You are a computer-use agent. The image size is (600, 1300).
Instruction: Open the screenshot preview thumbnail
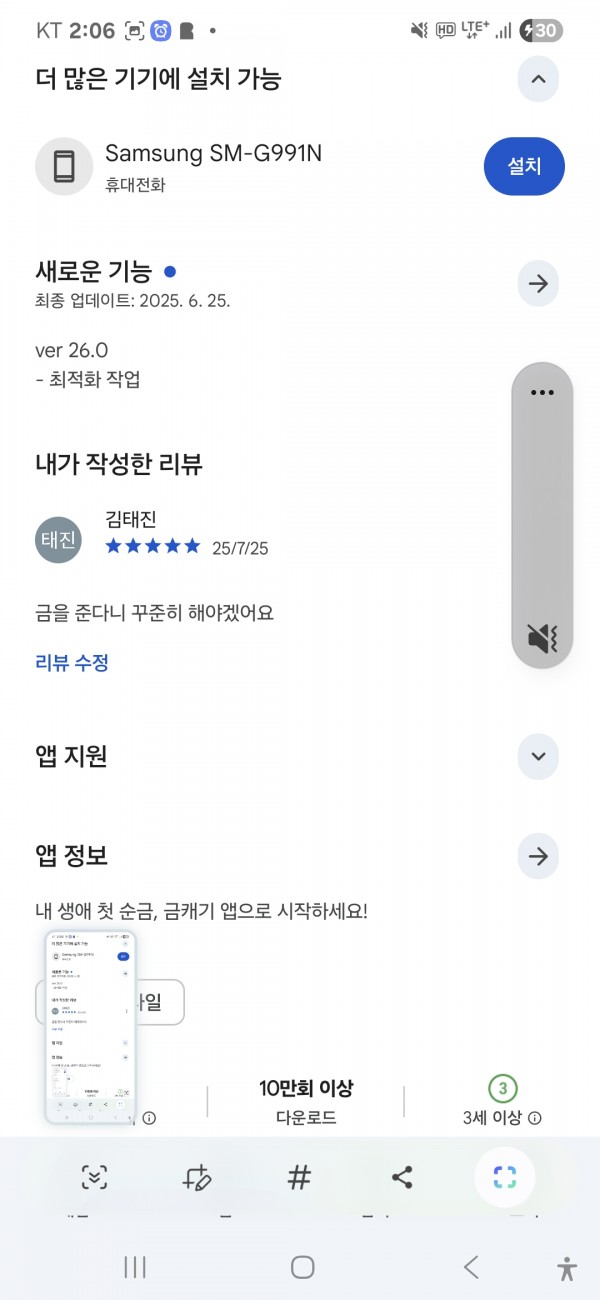pos(91,1027)
